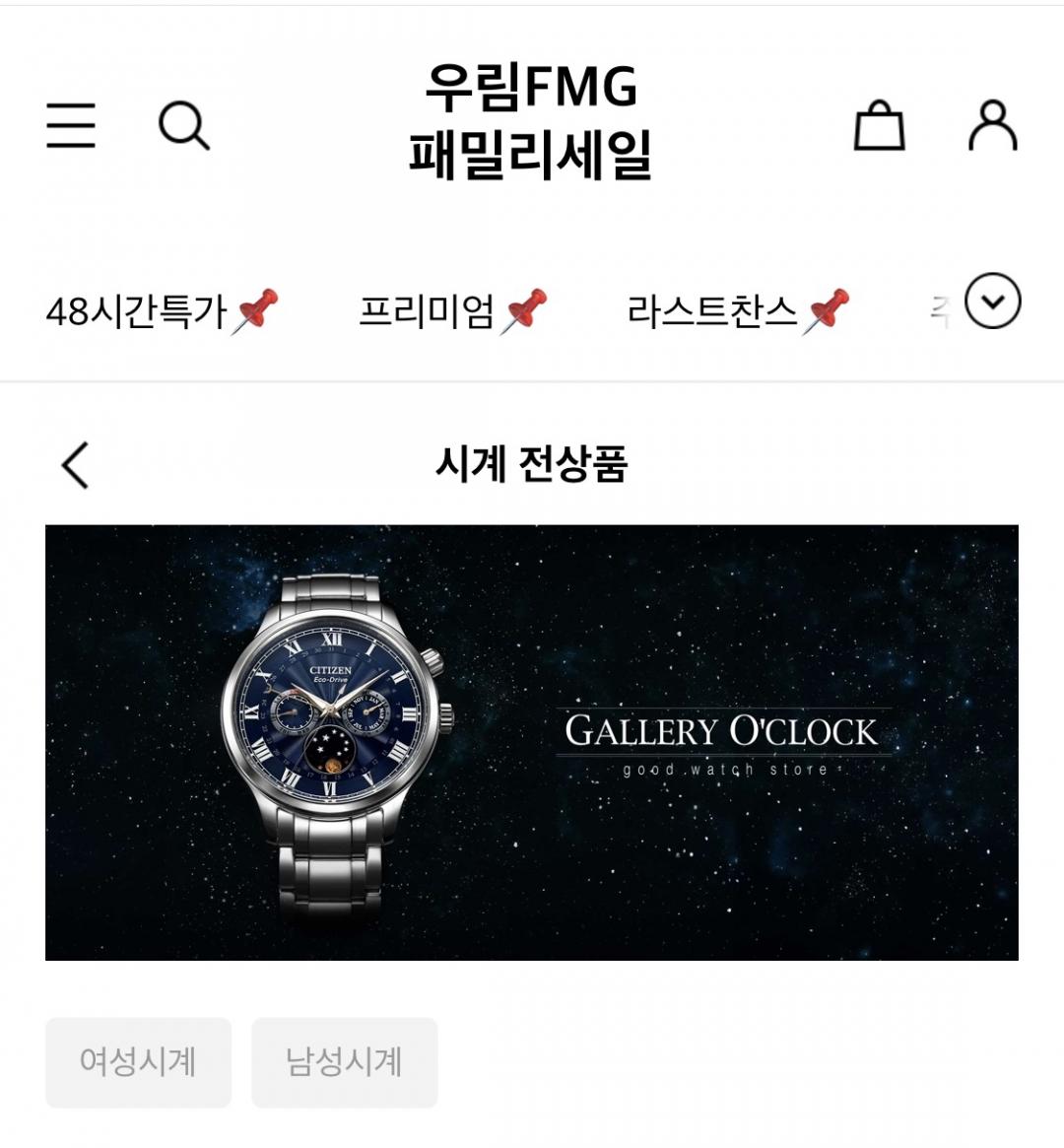The width and height of the screenshot is (1064, 1148).
Task: Filter by 남성시계
Action: click(344, 1062)
